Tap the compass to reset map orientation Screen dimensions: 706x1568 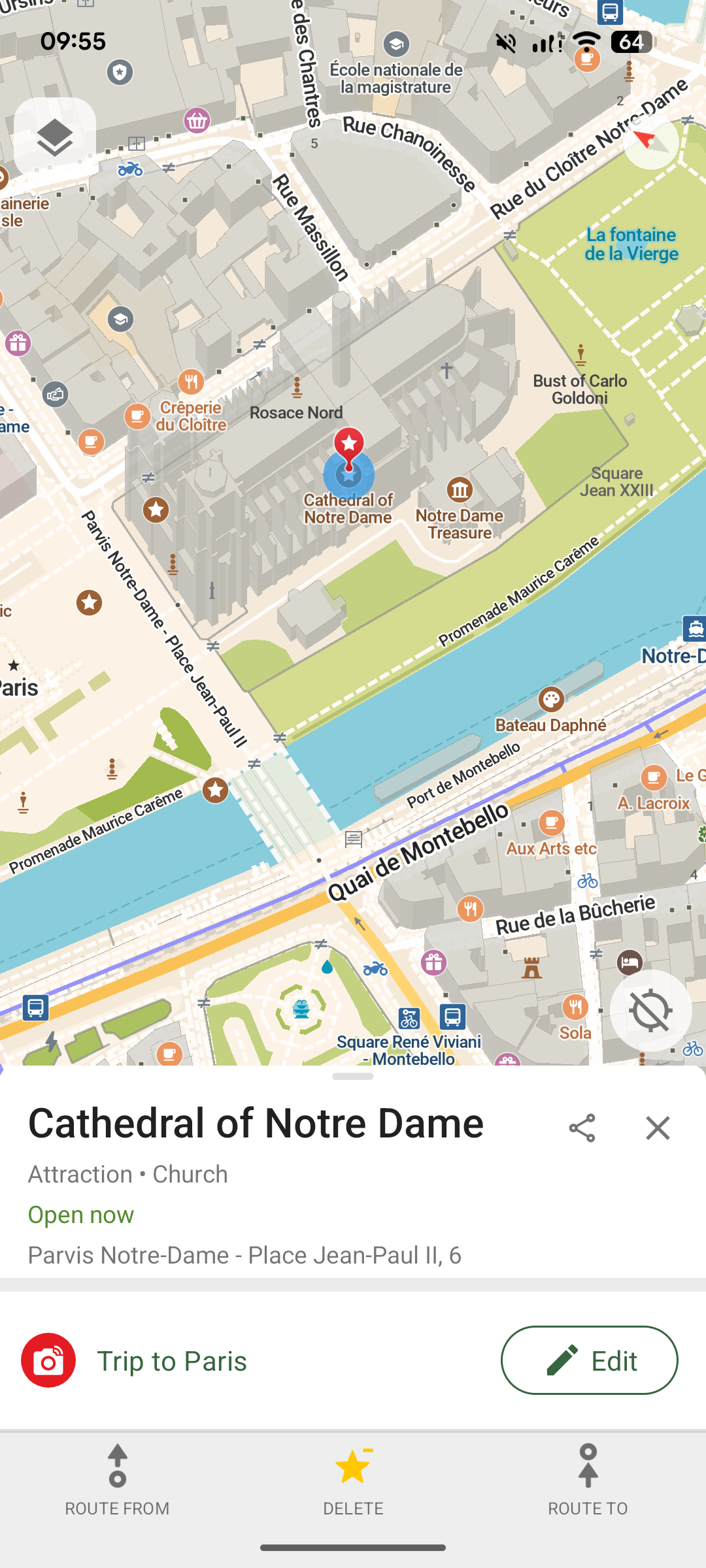[651, 142]
